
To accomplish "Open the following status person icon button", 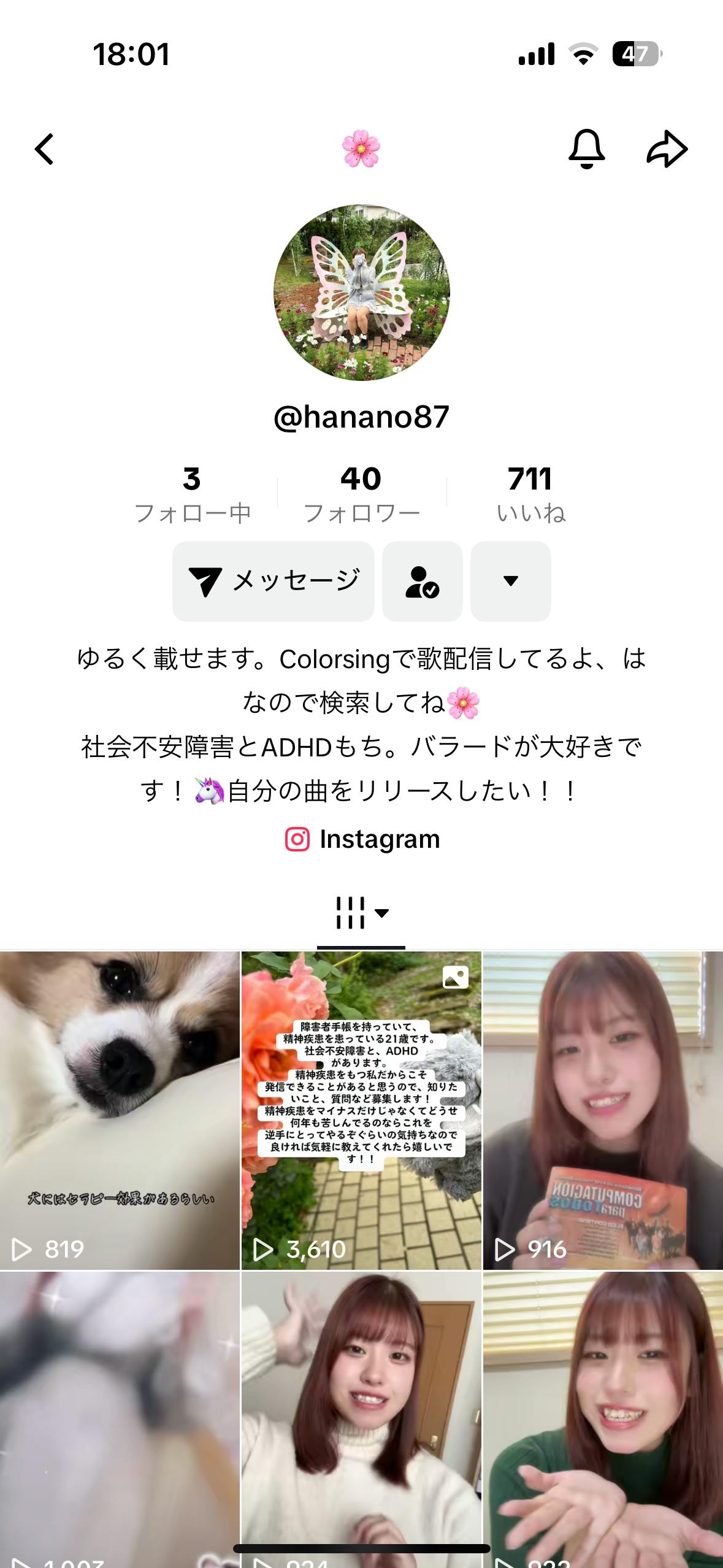I will pyautogui.click(x=422, y=581).
